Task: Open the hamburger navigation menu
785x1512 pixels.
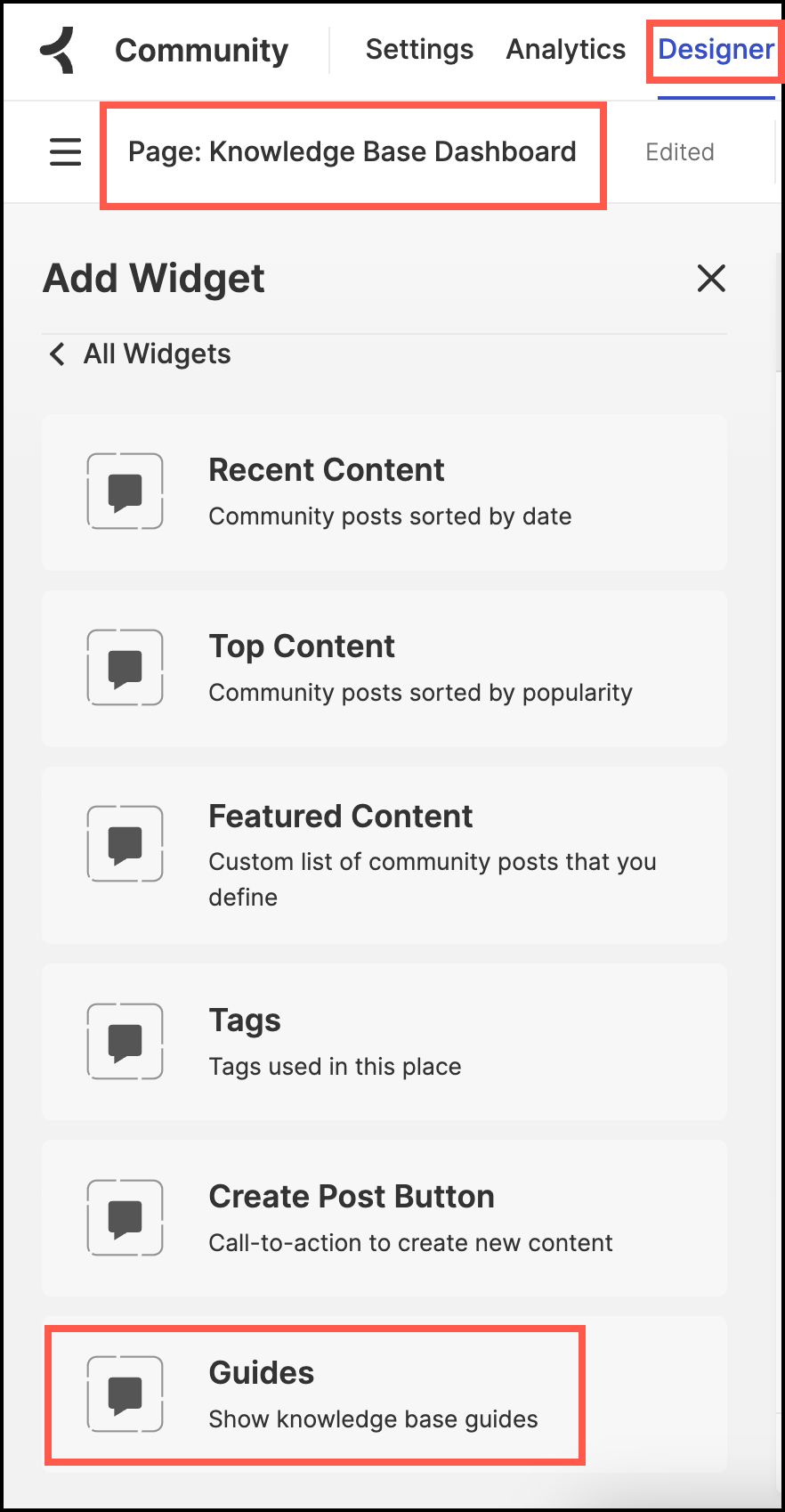Action: point(64,151)
